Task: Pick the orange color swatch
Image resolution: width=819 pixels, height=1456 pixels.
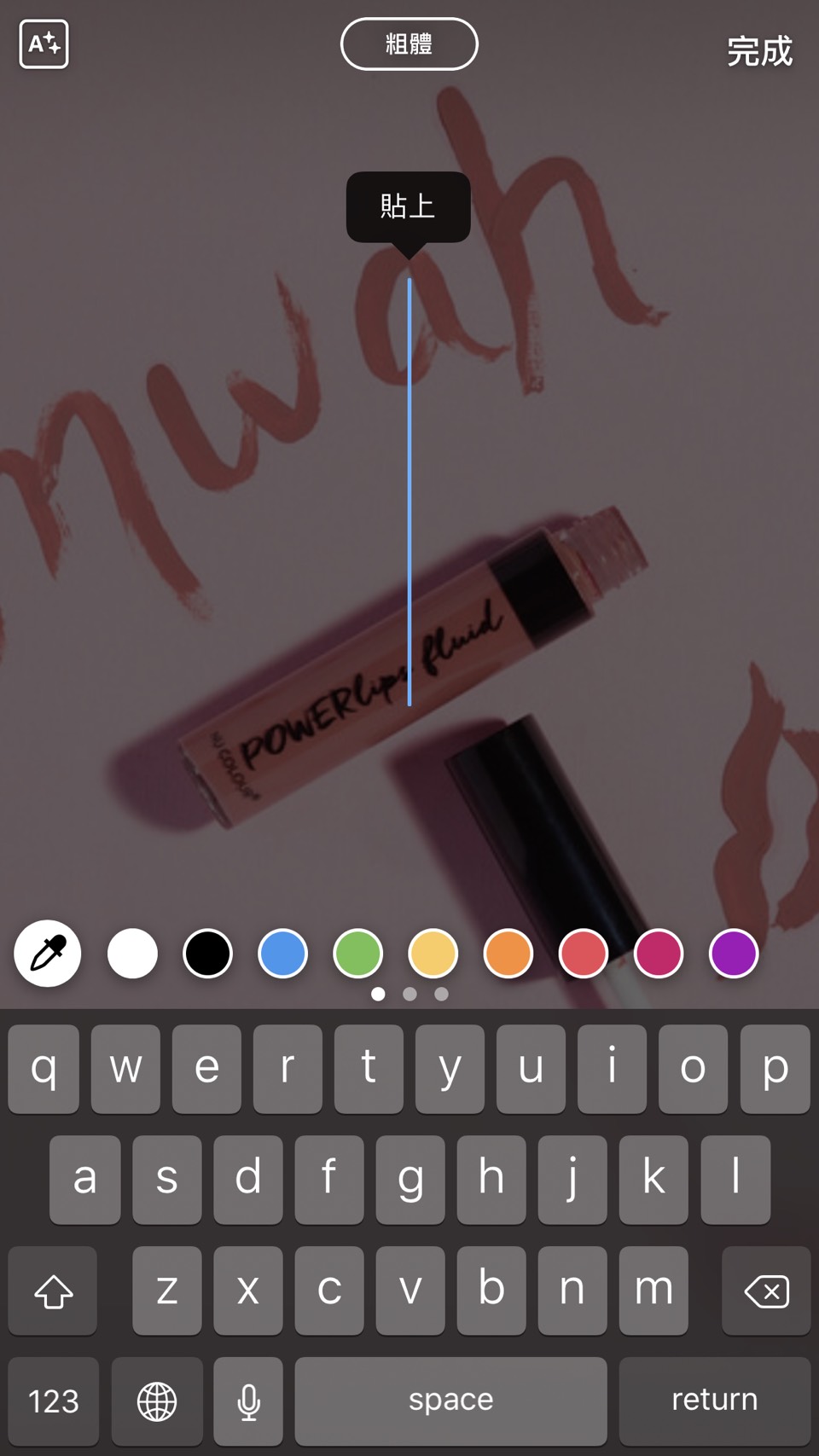Action: 508,954
